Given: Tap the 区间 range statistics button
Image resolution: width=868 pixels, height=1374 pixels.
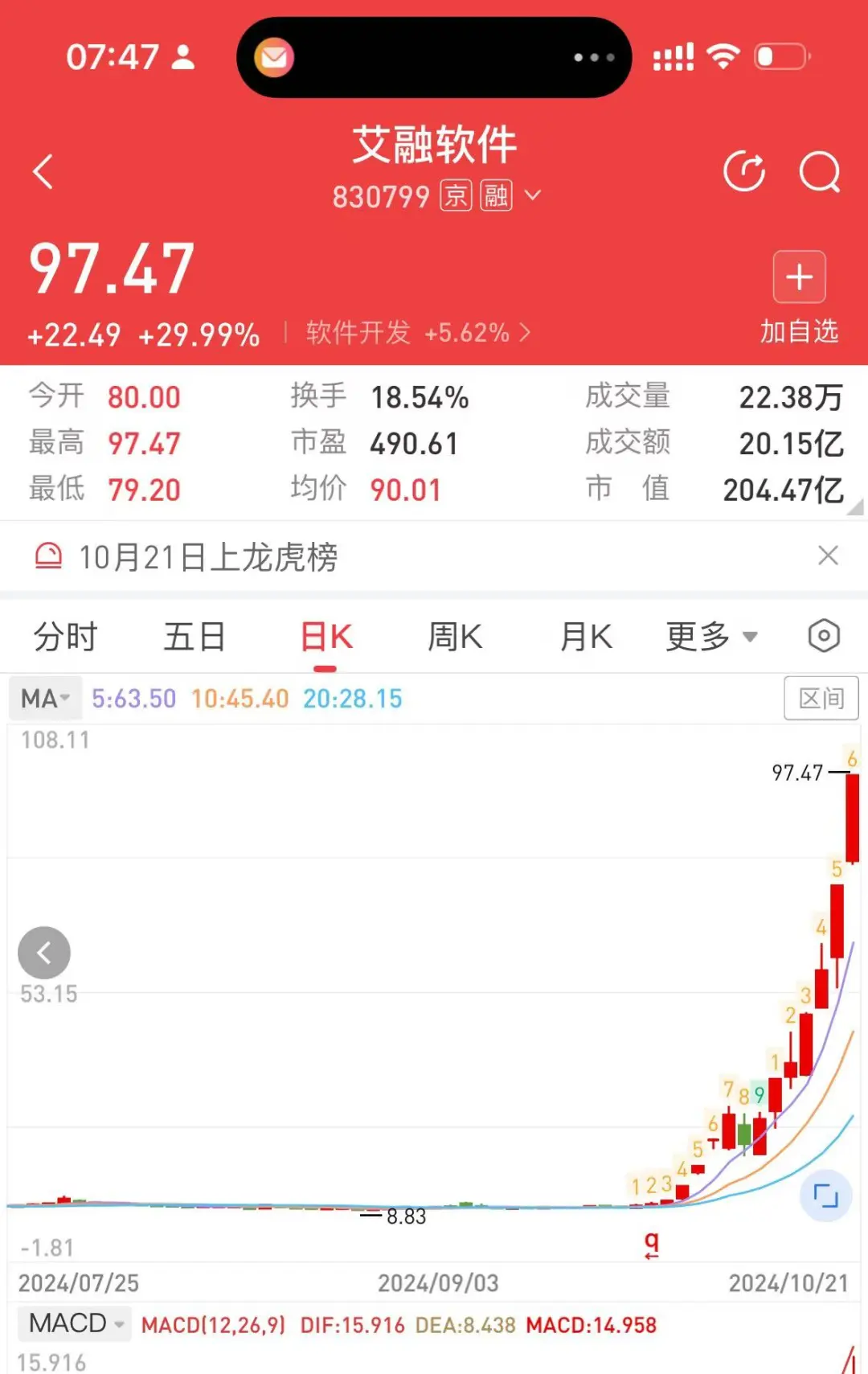Looking at the screenshot, I should pyautogui.click(x=821, y=699).
